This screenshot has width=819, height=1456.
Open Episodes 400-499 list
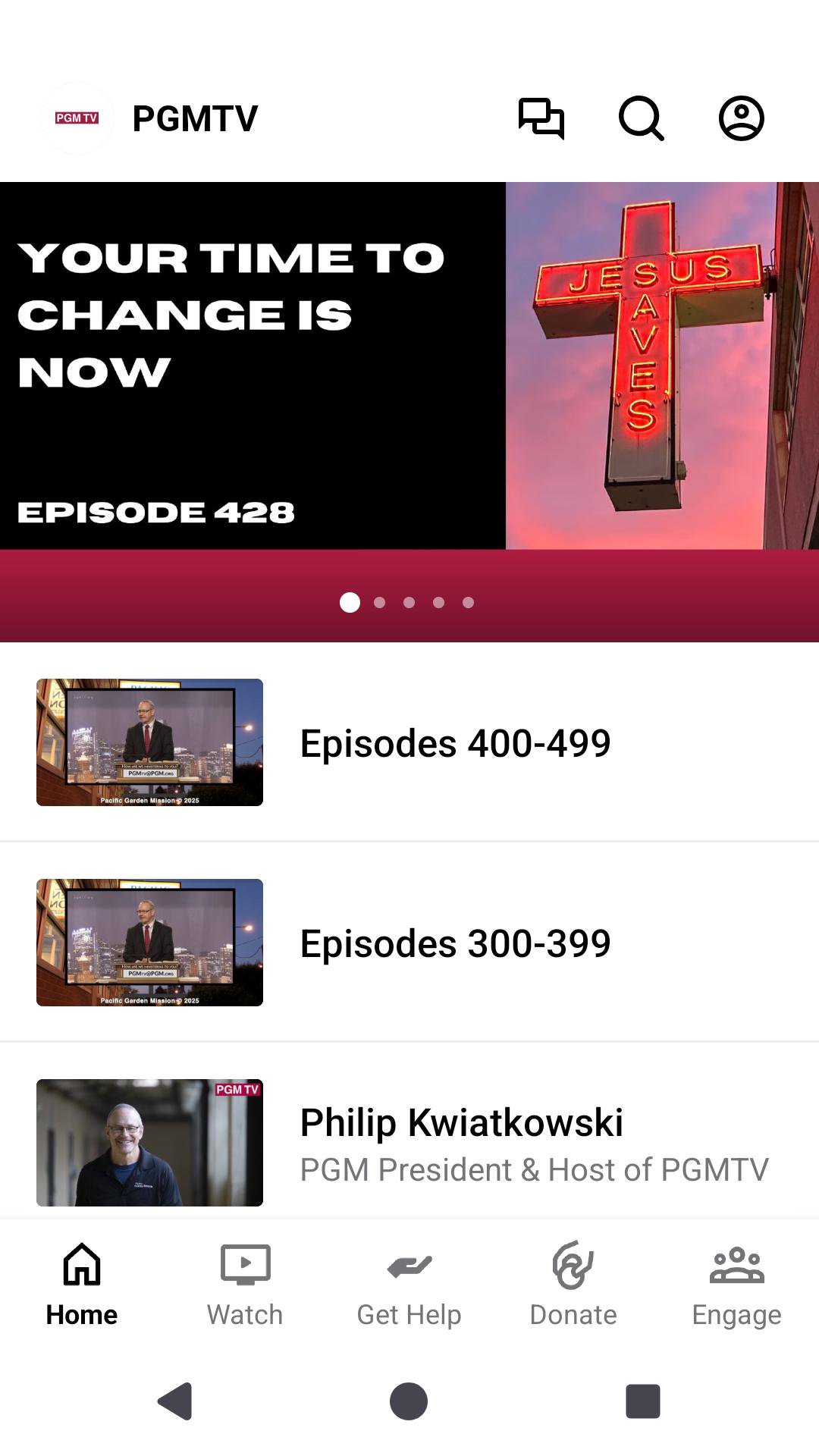(x=409, y=742)
